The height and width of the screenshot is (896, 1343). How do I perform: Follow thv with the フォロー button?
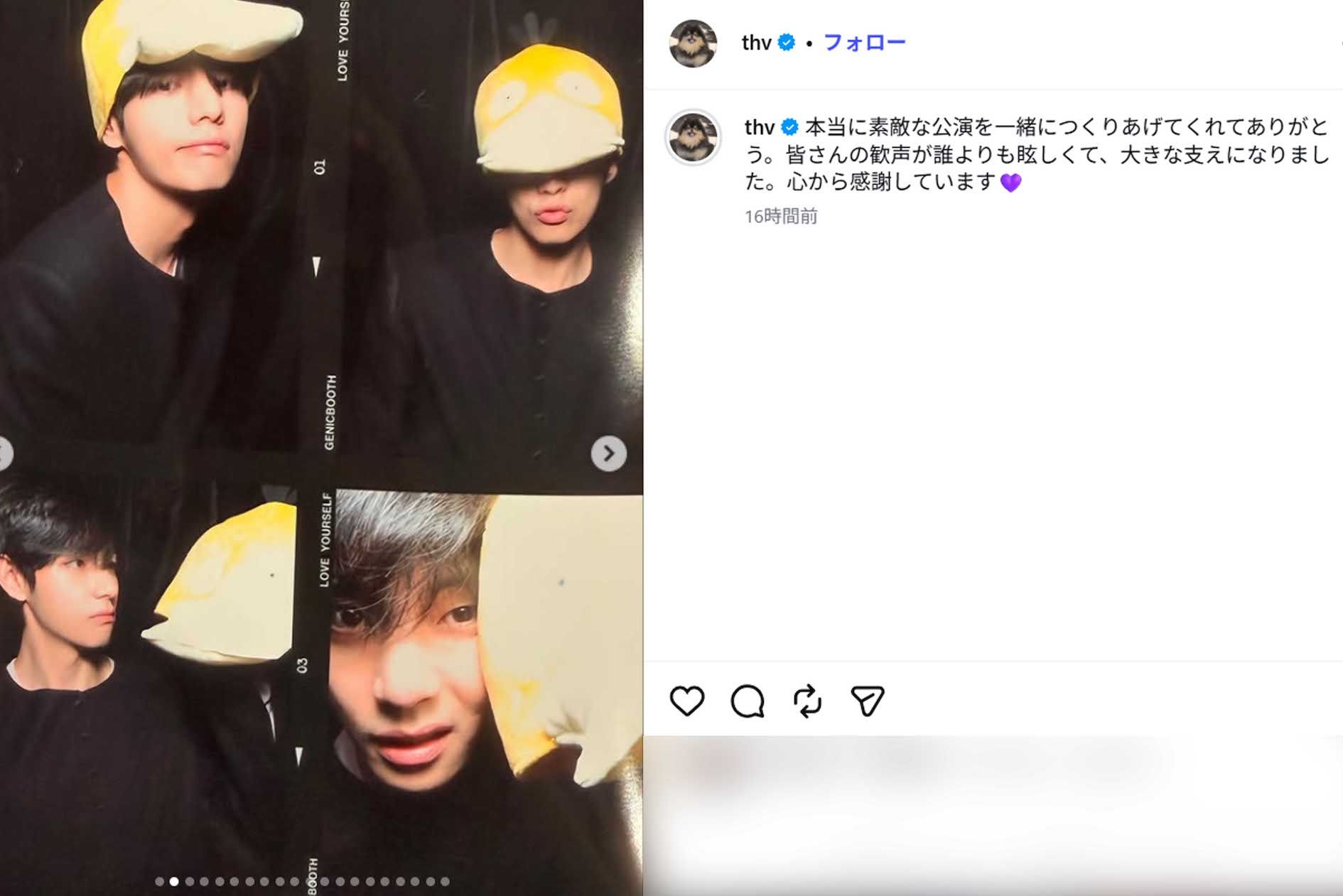click(x=864, y=43)
